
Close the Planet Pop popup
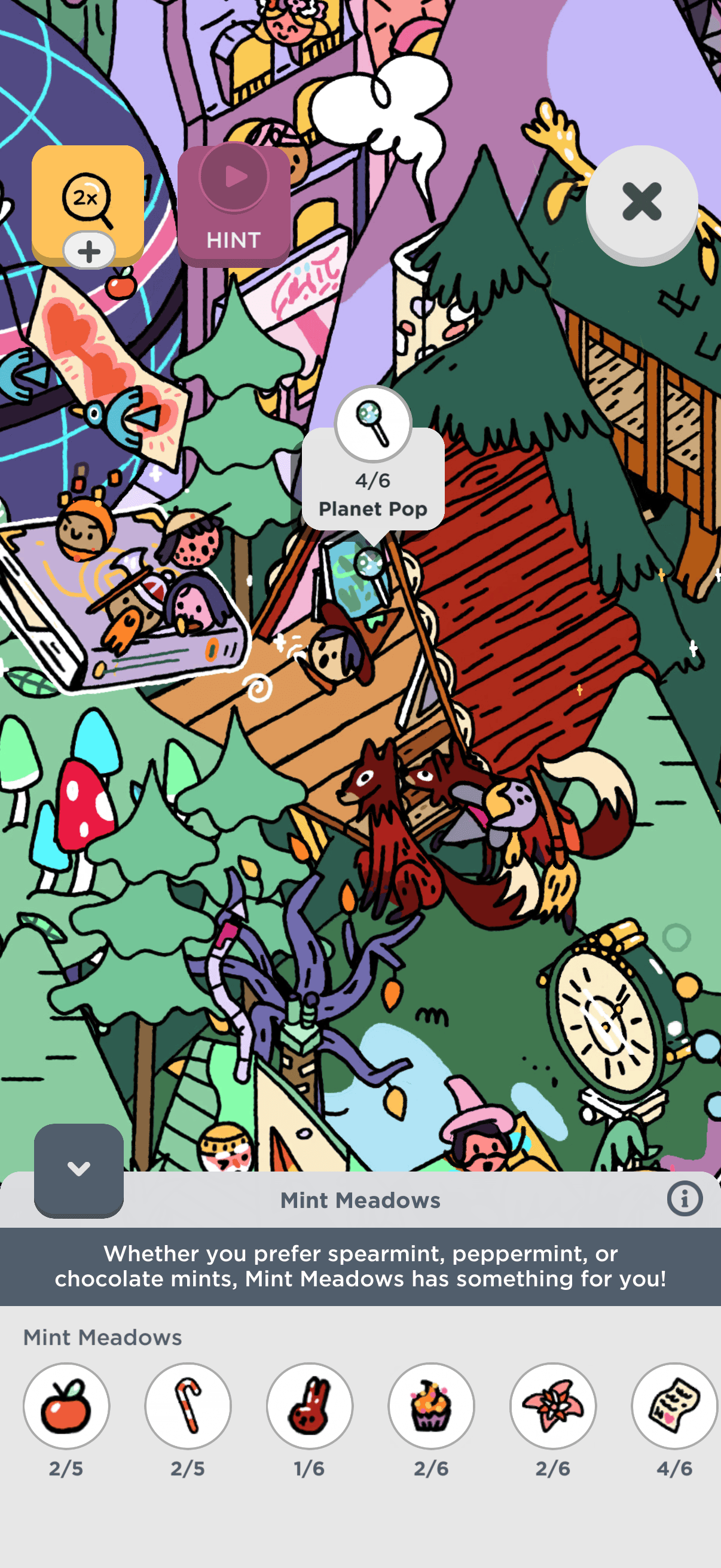[x=641, y=202]
